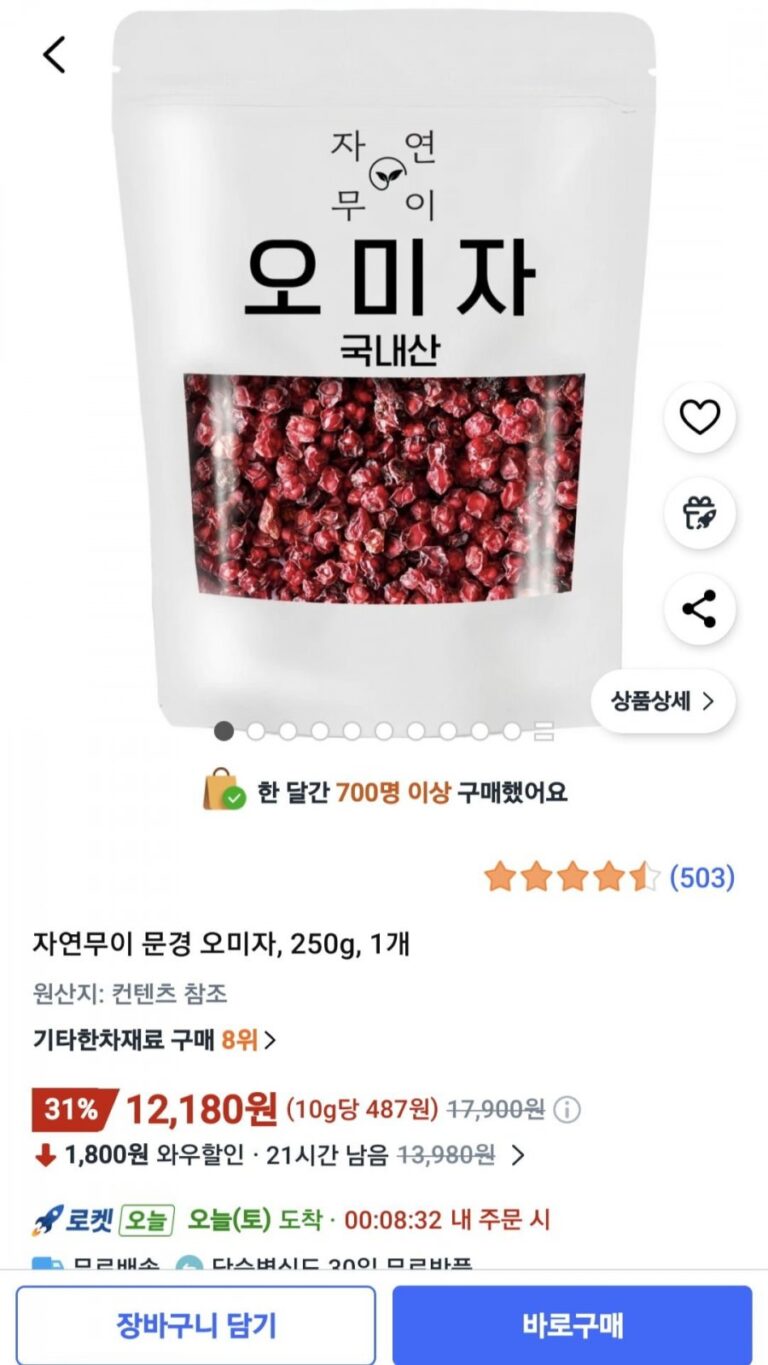768x1365 pixels.
Task: Tap the gift icon beside the product image
Action: tap(699, 513)
